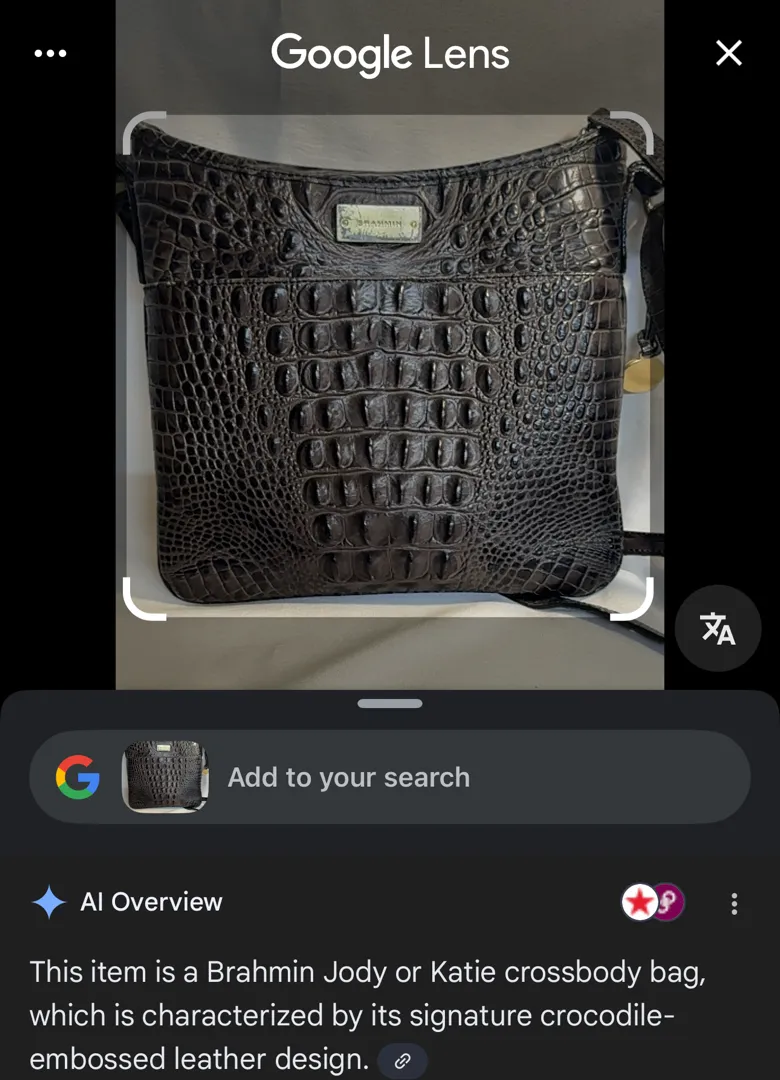Open the AI Overview options menu
This screenshot has width=780, height=1080.
click(734, 904)
